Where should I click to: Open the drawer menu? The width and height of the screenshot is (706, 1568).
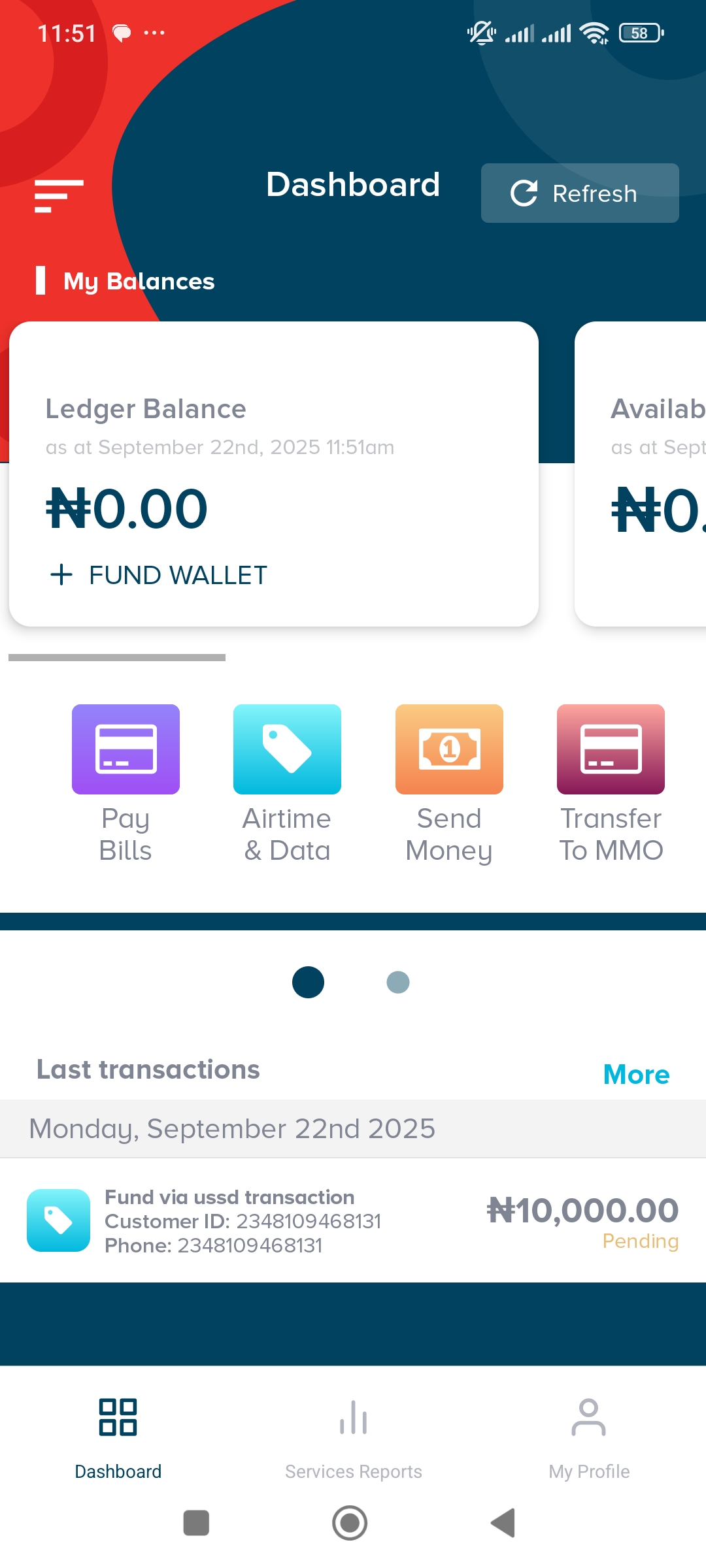(x=59, y=195)
